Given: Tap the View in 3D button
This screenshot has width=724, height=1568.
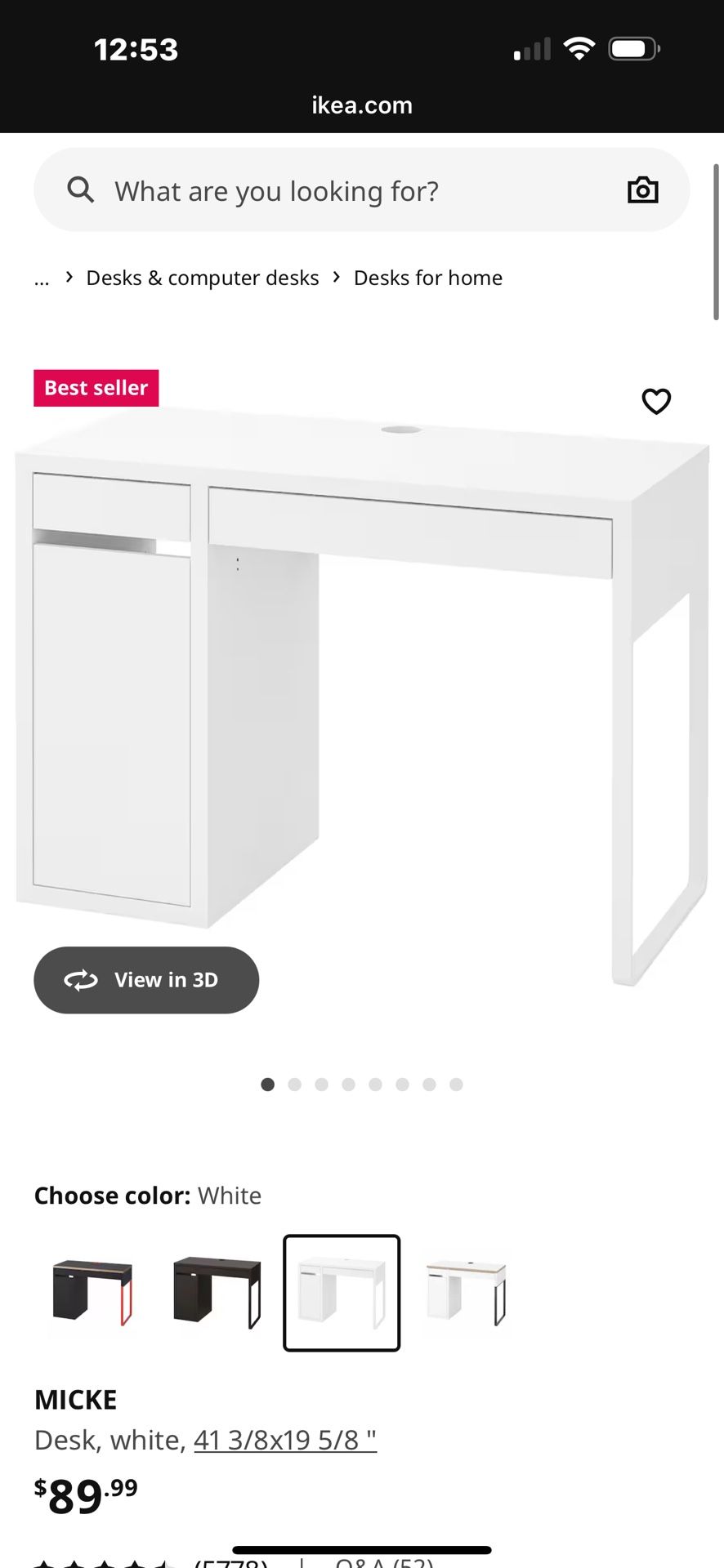Looking at the screenshot, I should (146, 980).
